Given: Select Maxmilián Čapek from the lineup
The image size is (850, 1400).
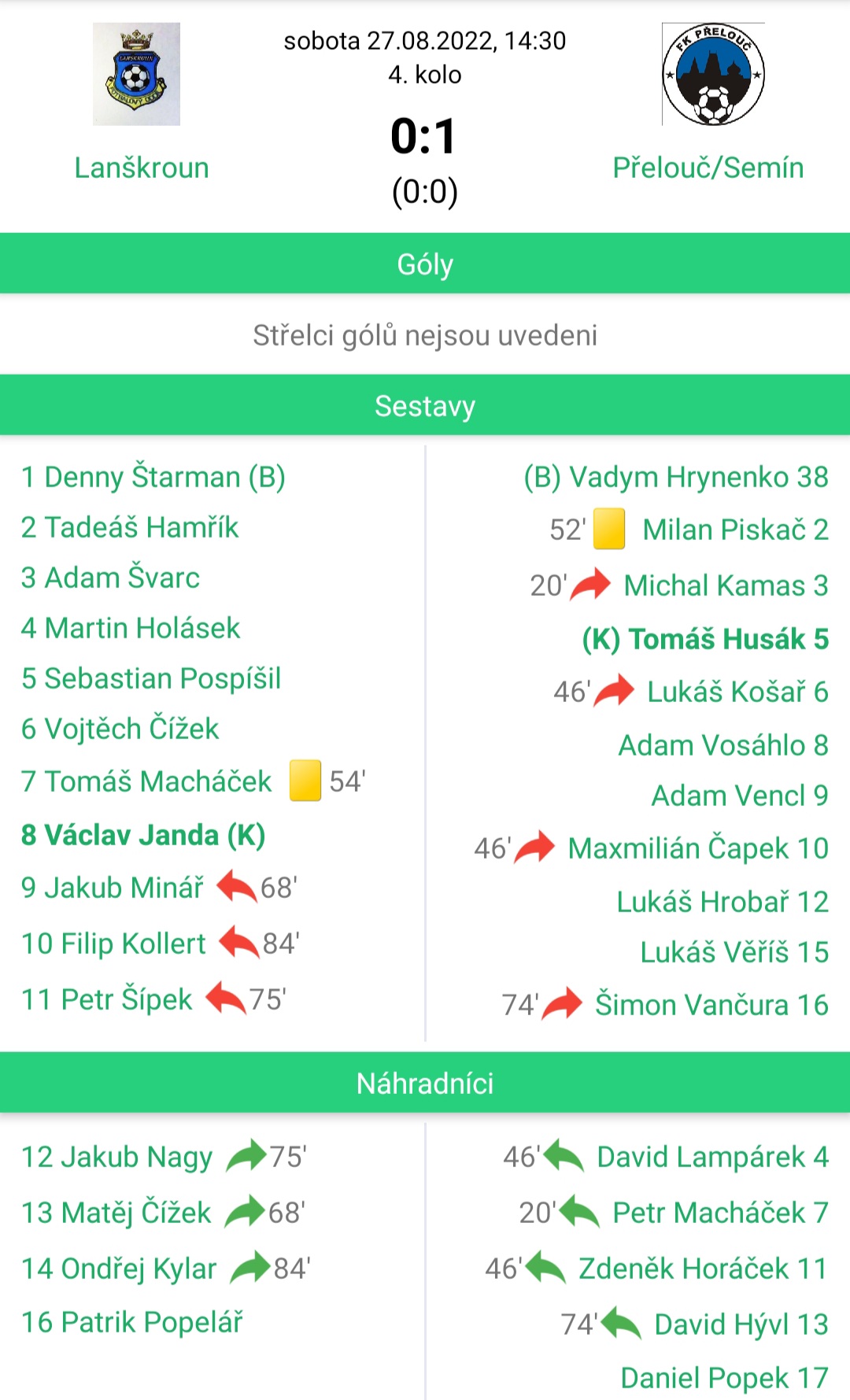Looking at the screenshot, I should click(697, 848).
